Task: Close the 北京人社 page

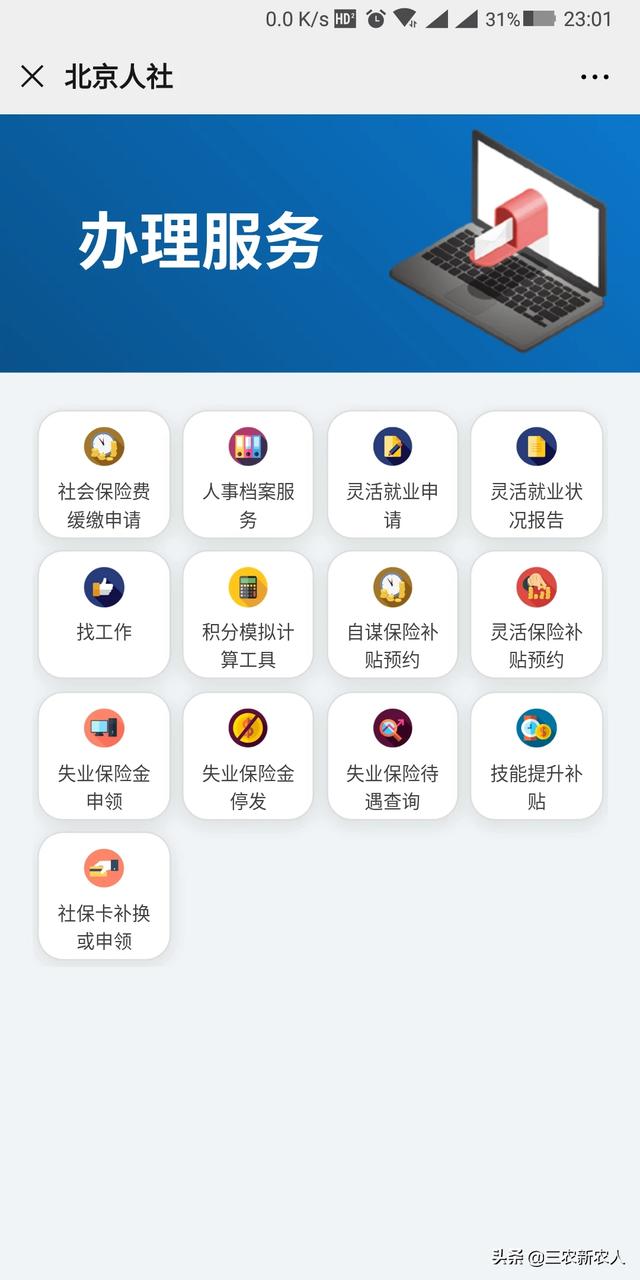Action: (32, 77)
